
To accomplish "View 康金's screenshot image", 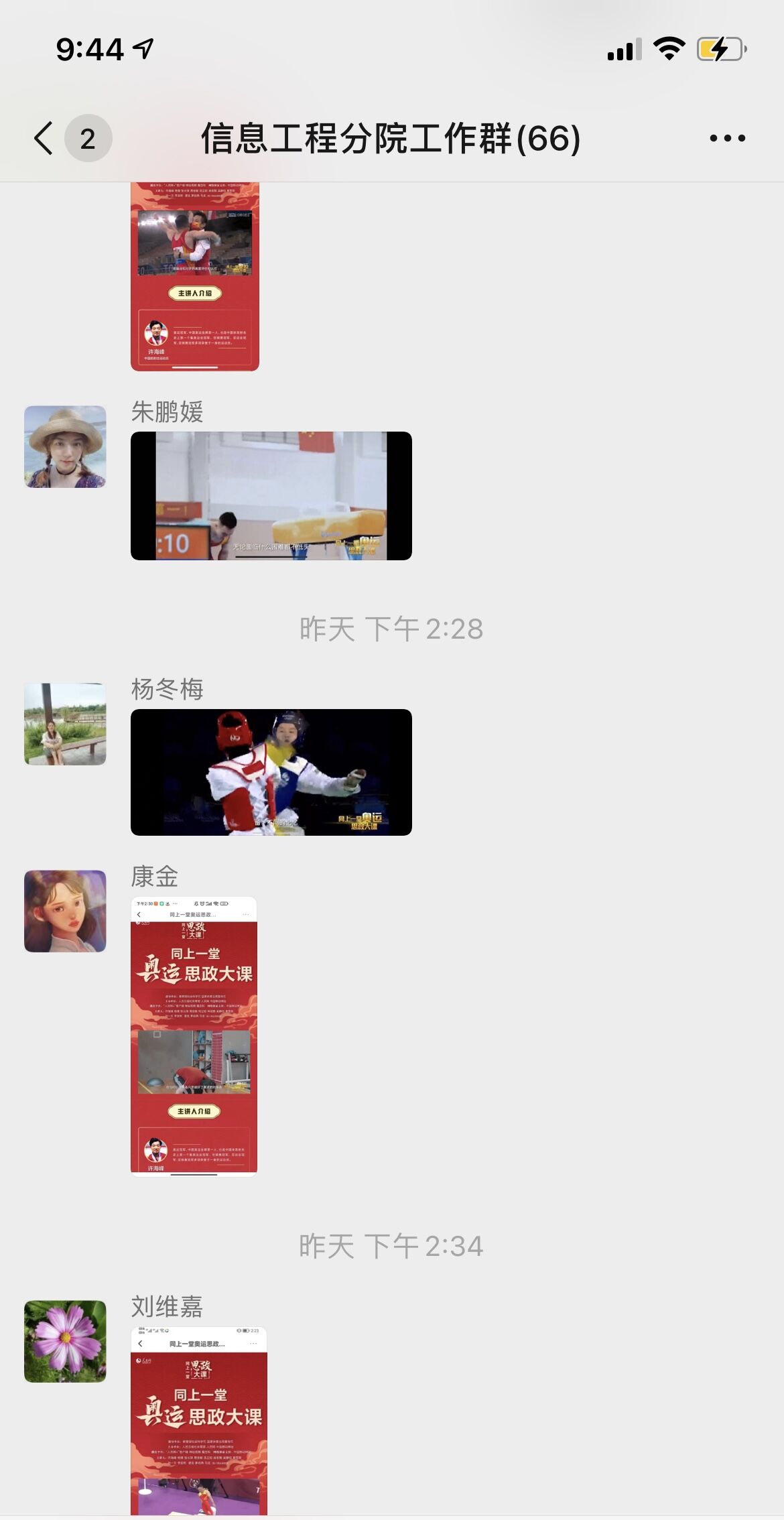I will (x=194, y=1036).
